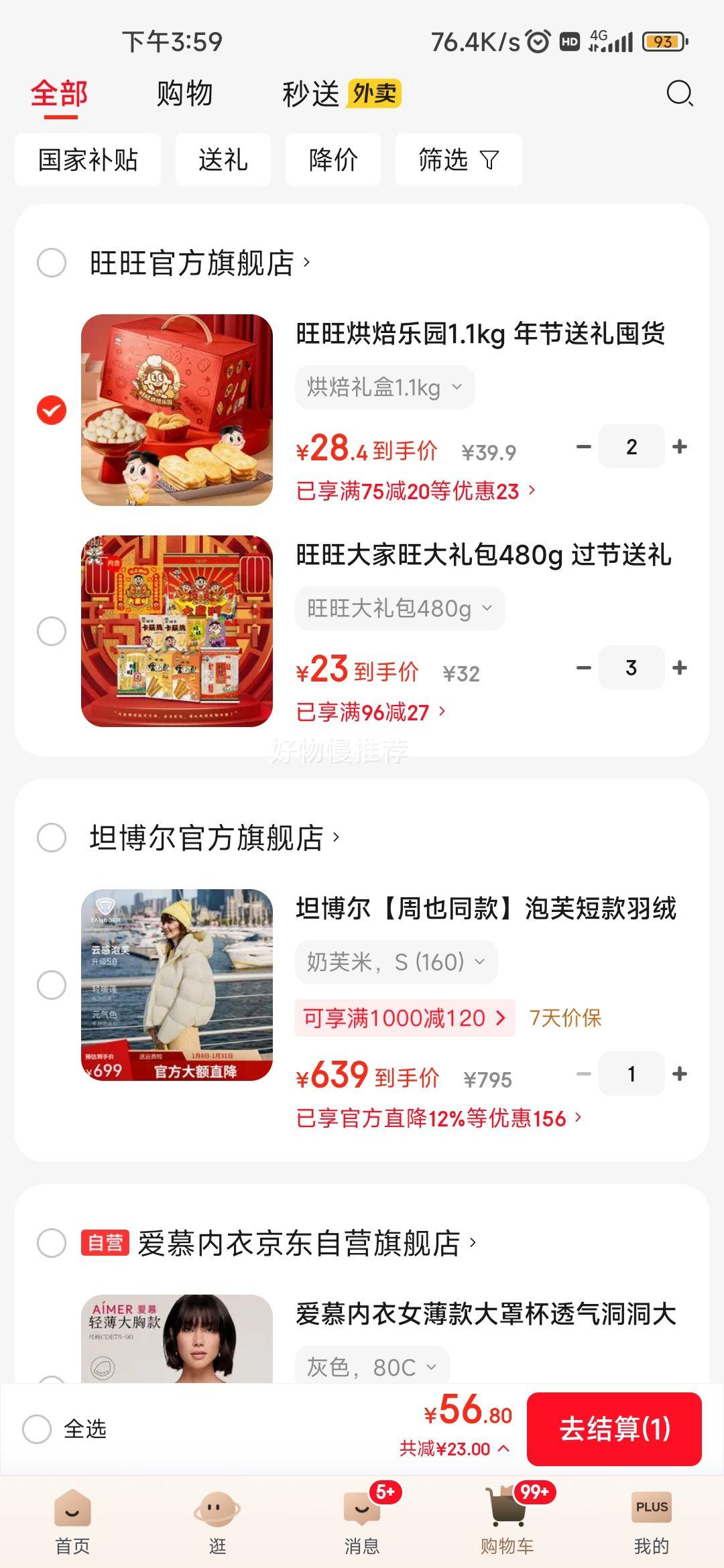The height and width of the screenshot is (1568, 724).
Task: Open search with the magnifier icon
Action: tap(680, 94)
